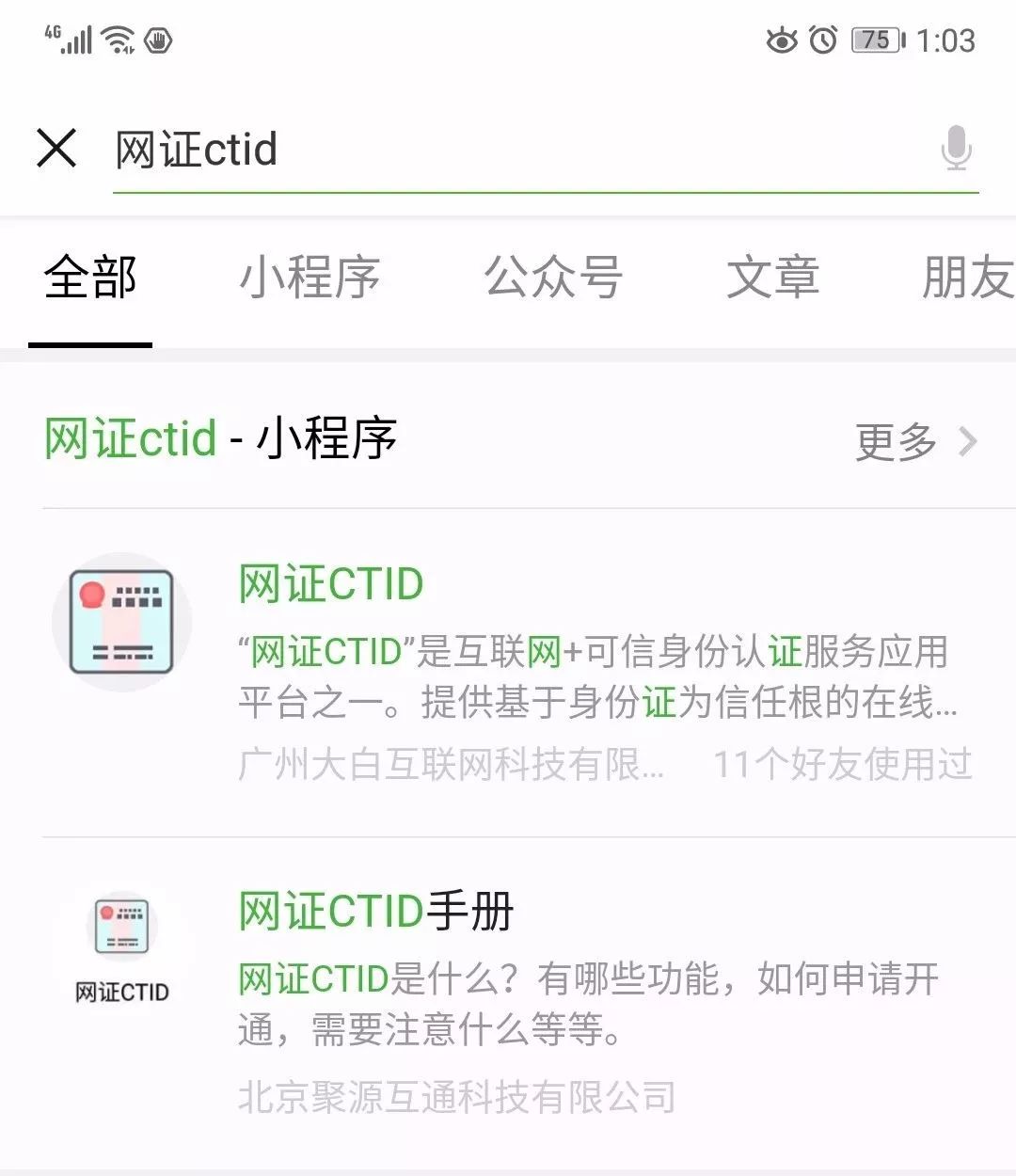Switch to the 小程序 tab
The height and width of the screenshot is (1176, 1016).
[312, 278]
